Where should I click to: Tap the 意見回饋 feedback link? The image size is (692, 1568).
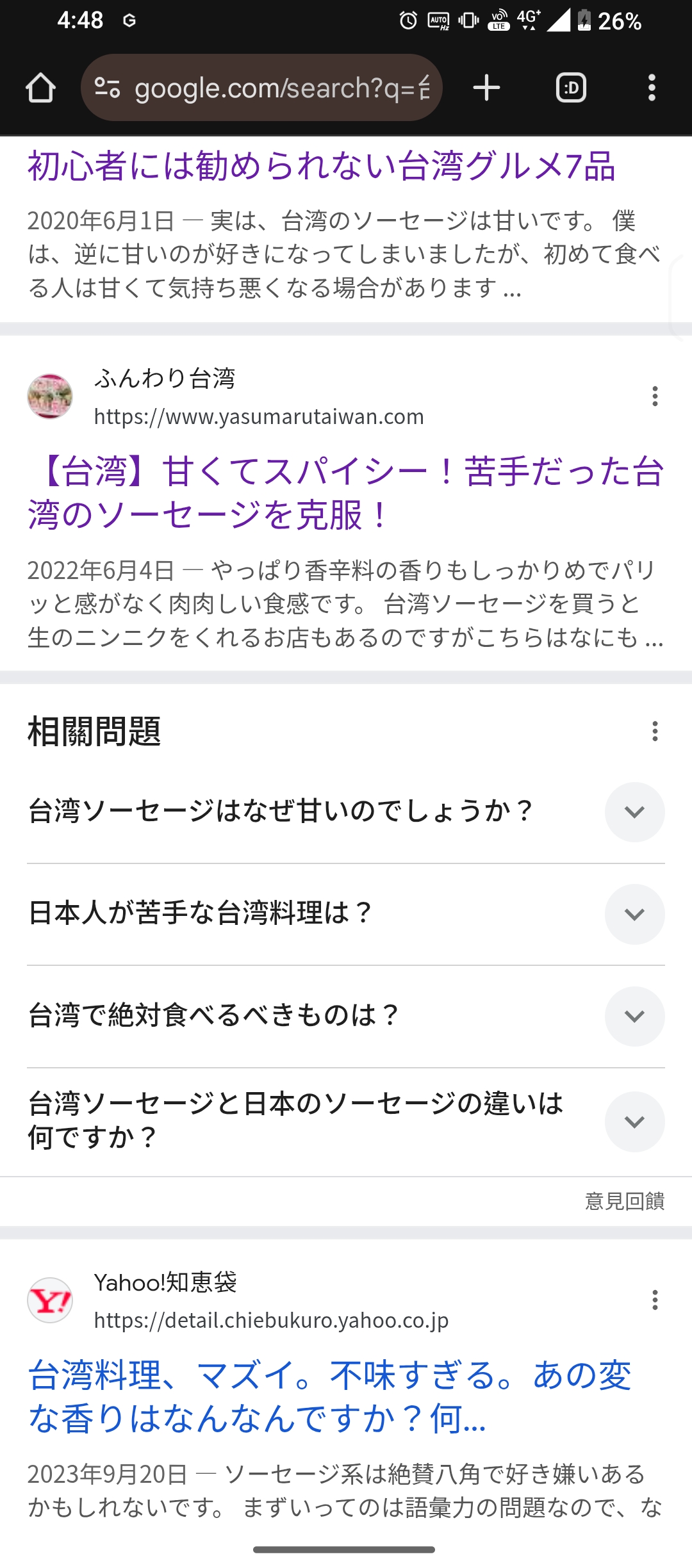tap(625, 1201)
